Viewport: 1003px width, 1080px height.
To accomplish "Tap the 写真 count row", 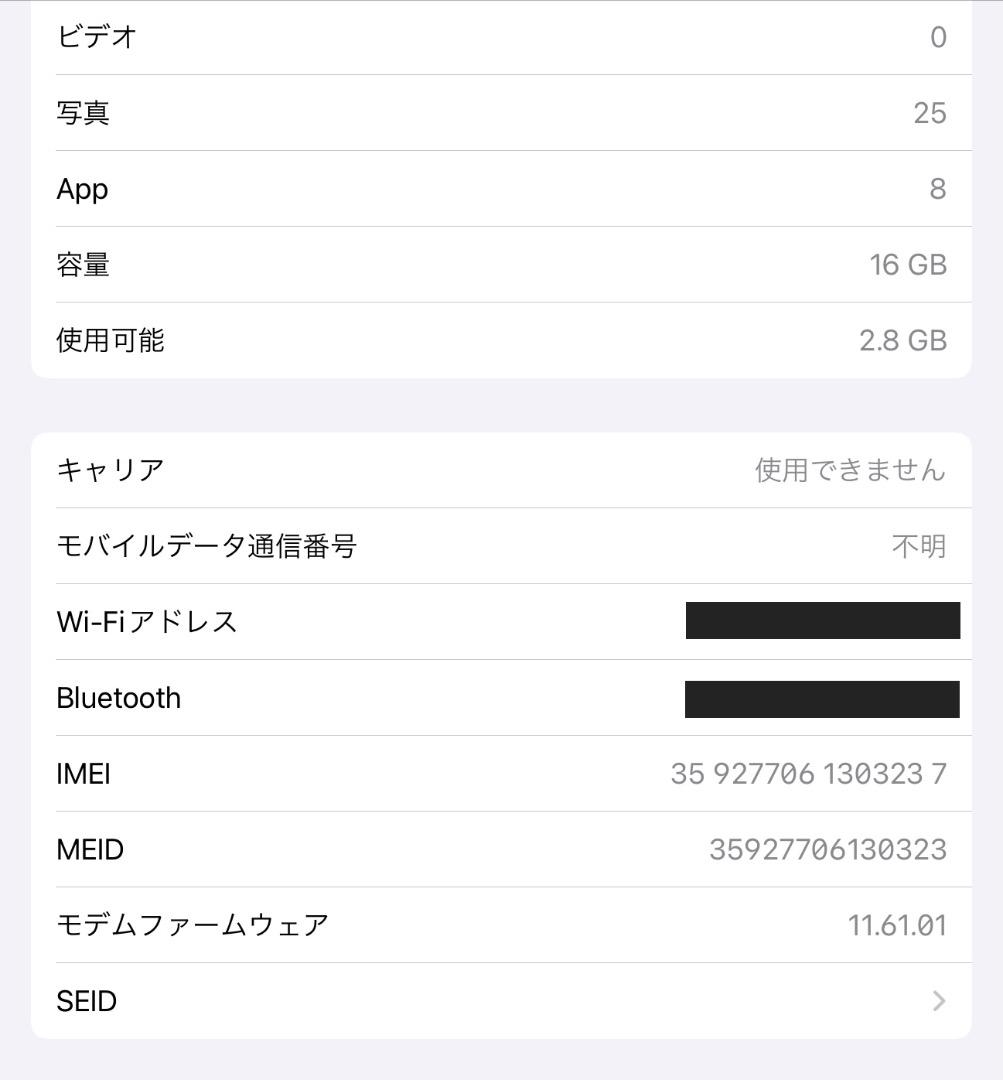I will point(500,113).
